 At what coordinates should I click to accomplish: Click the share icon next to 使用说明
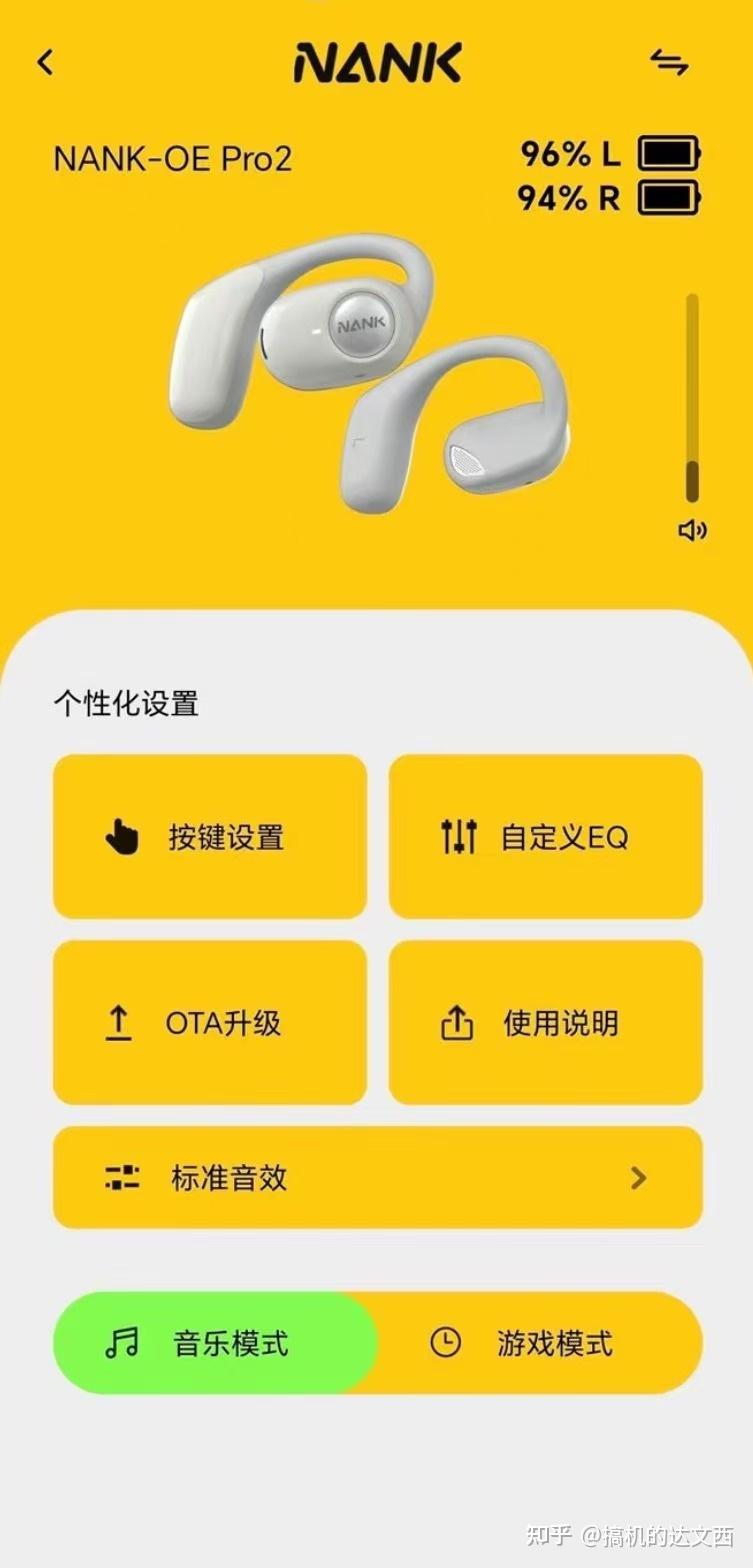457,1022
